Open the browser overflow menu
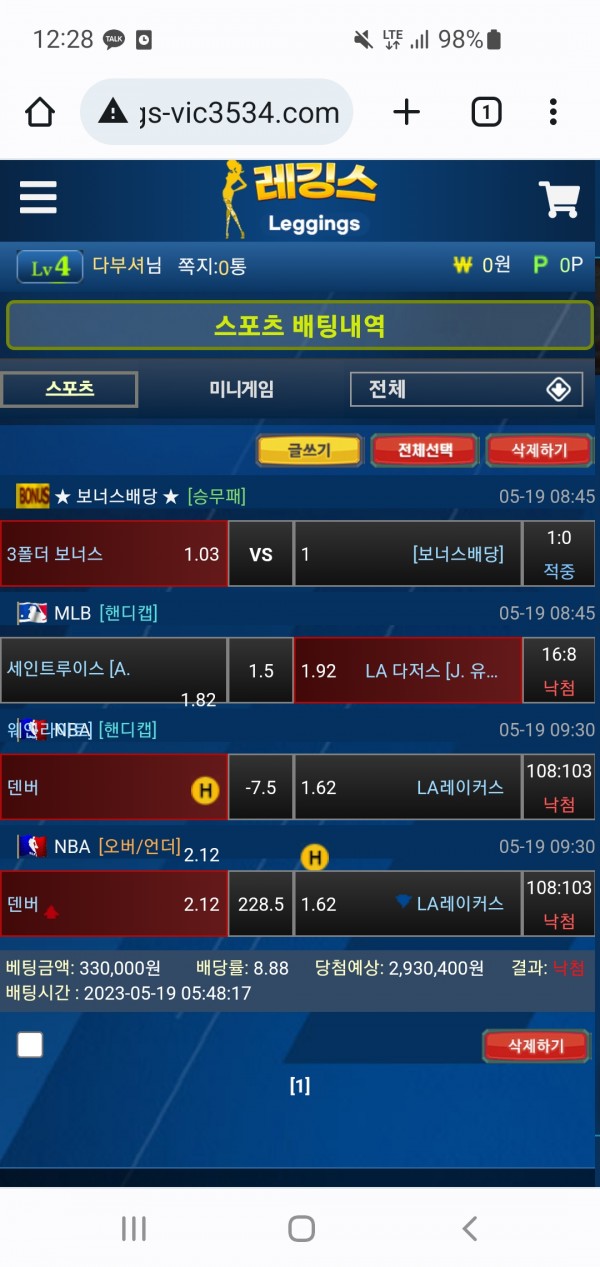This screenshot has width=600, height=1267. 553,113
